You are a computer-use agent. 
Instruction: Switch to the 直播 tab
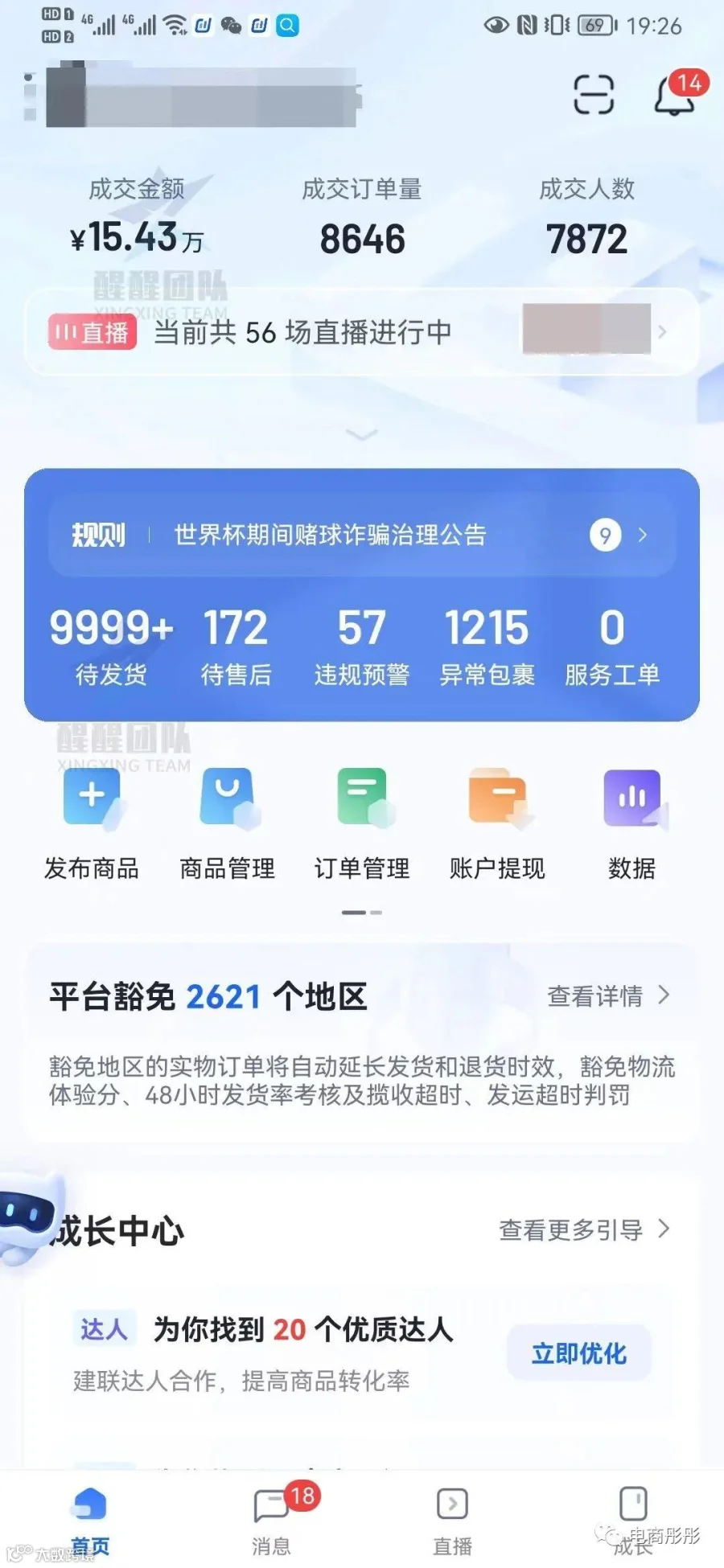[453, 1521]
